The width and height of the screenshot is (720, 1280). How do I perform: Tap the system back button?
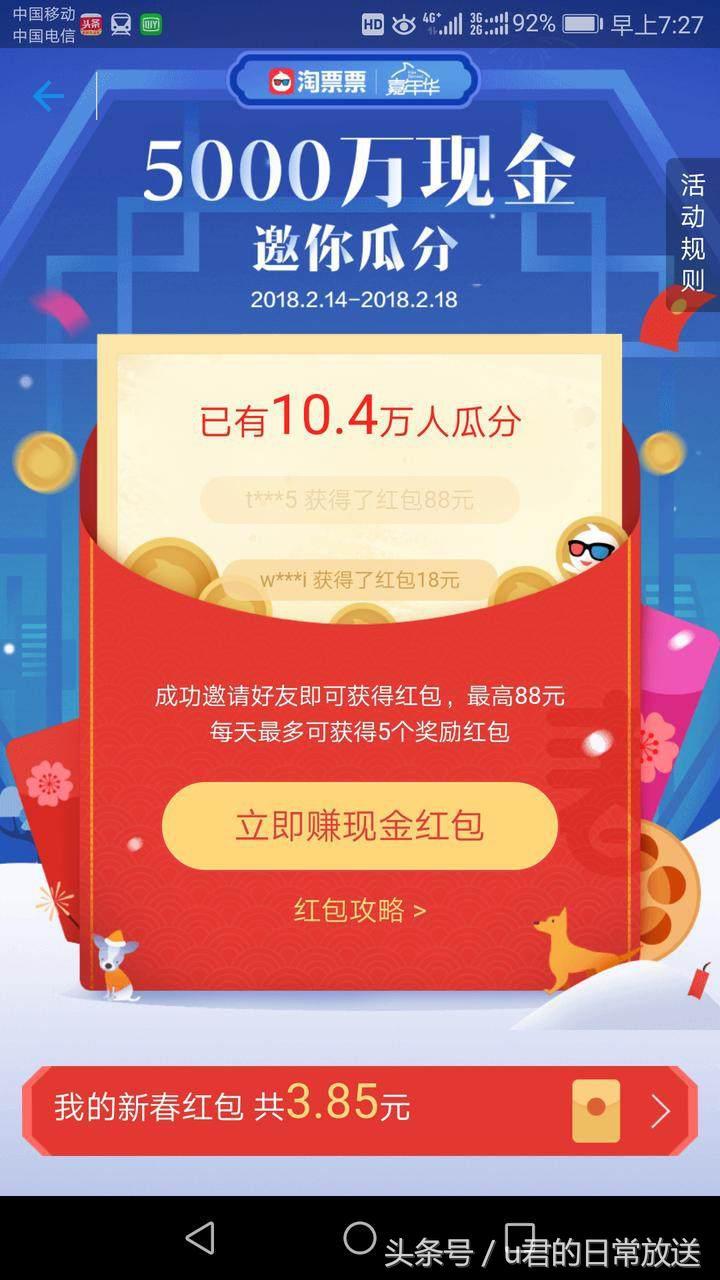(200, 1238)
